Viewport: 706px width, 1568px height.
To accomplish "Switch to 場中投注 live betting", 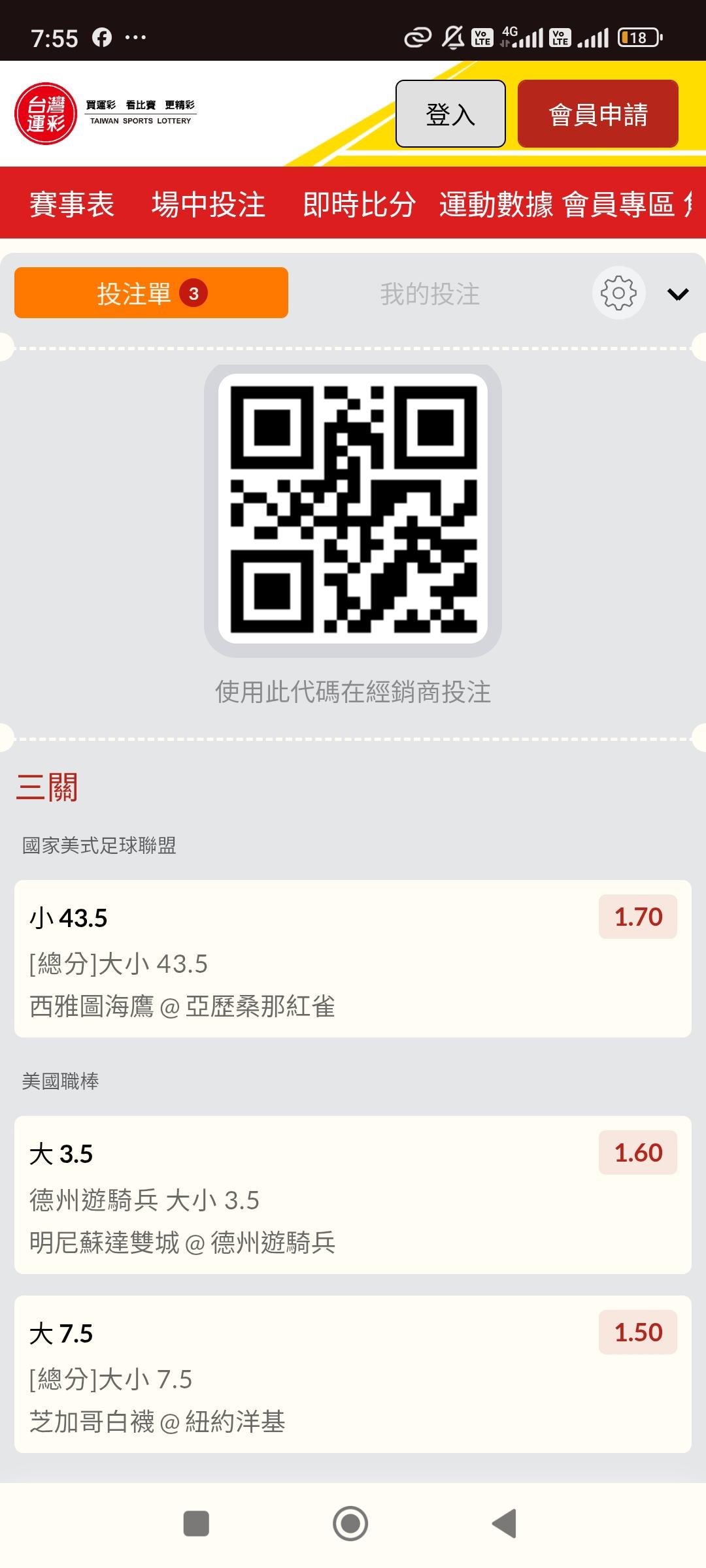I will coord(208,204).
